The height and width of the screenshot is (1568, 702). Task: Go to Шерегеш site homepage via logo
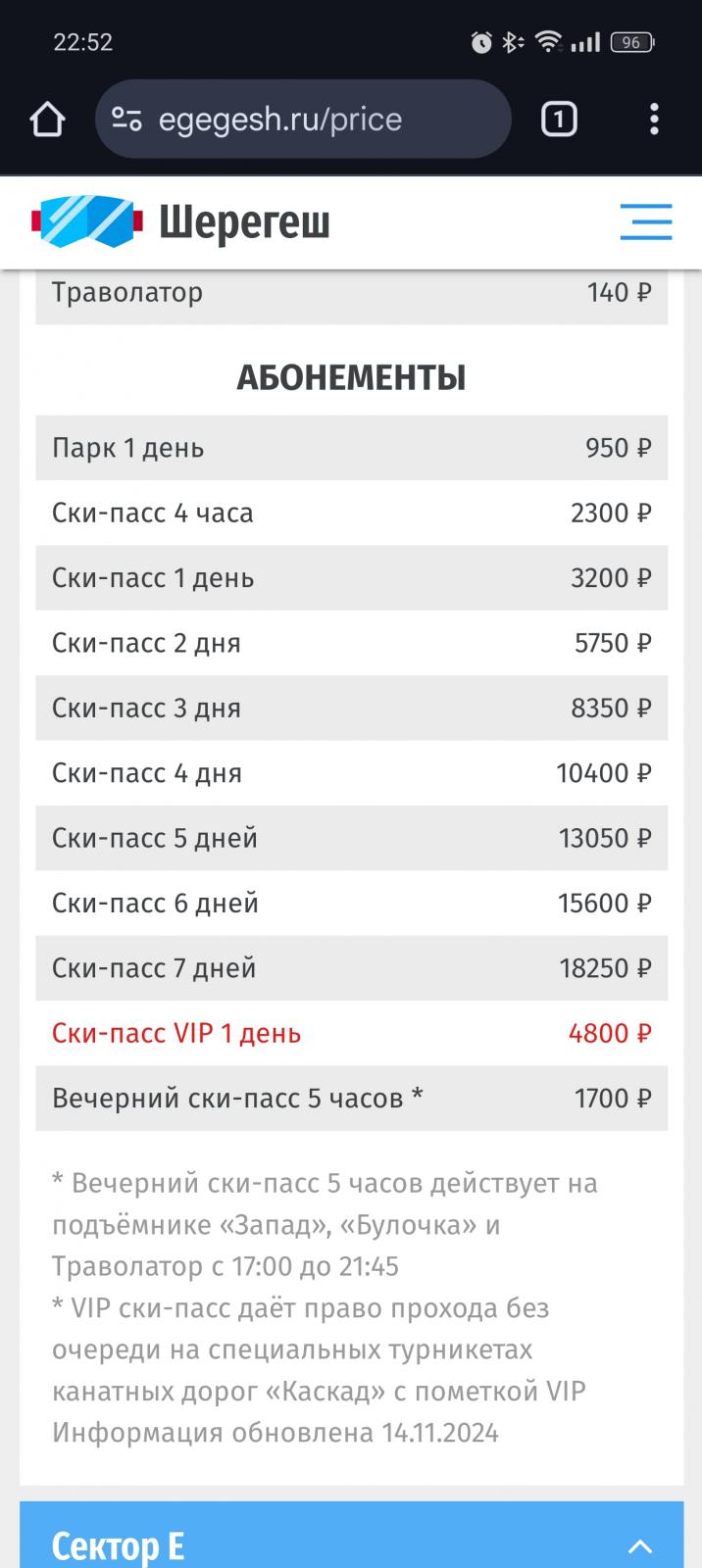pyautogui.click(x=180, y=221)
